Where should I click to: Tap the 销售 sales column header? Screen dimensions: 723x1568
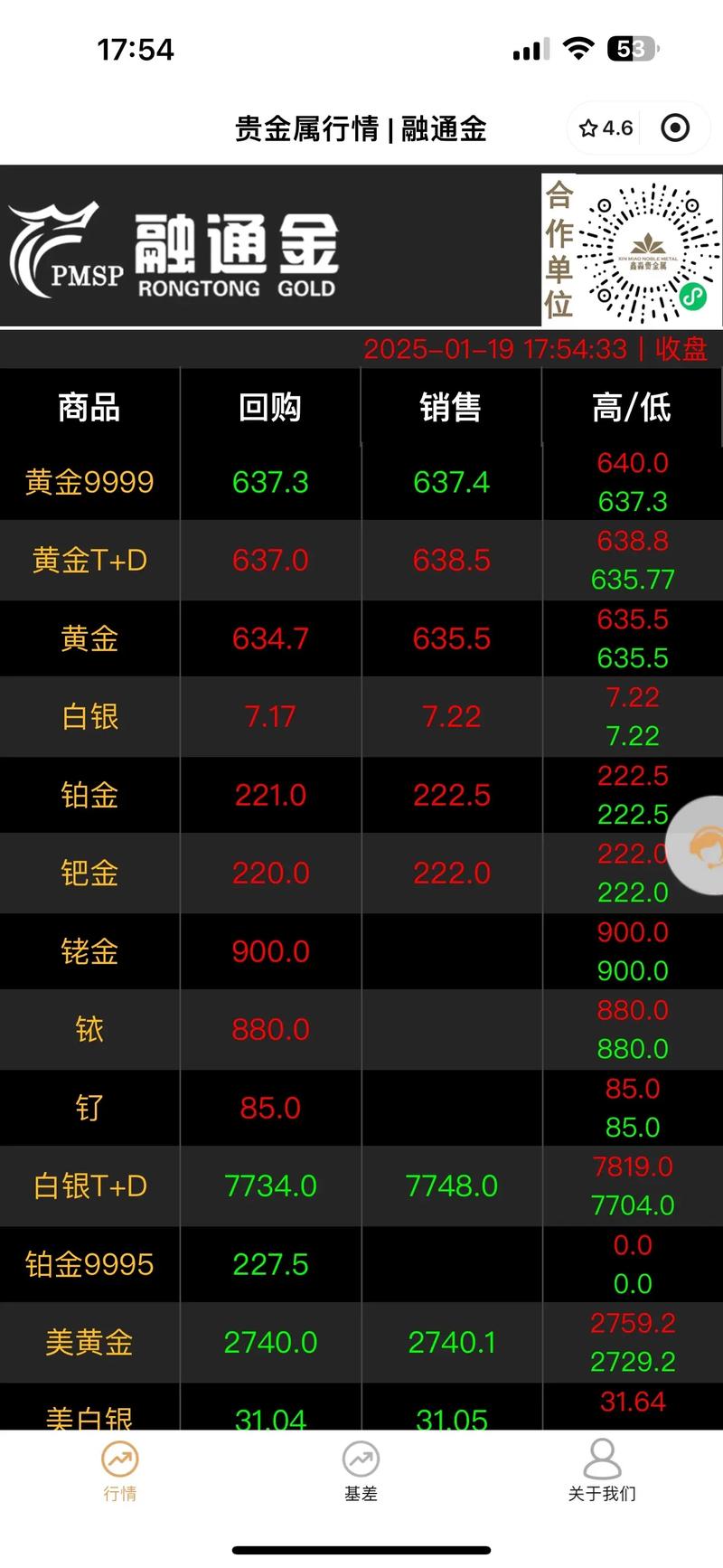click(452, 409)
